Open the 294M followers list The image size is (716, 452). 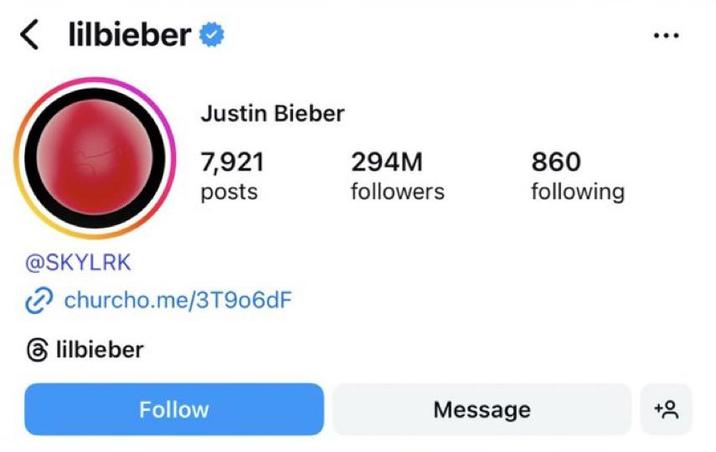point(397,175)
